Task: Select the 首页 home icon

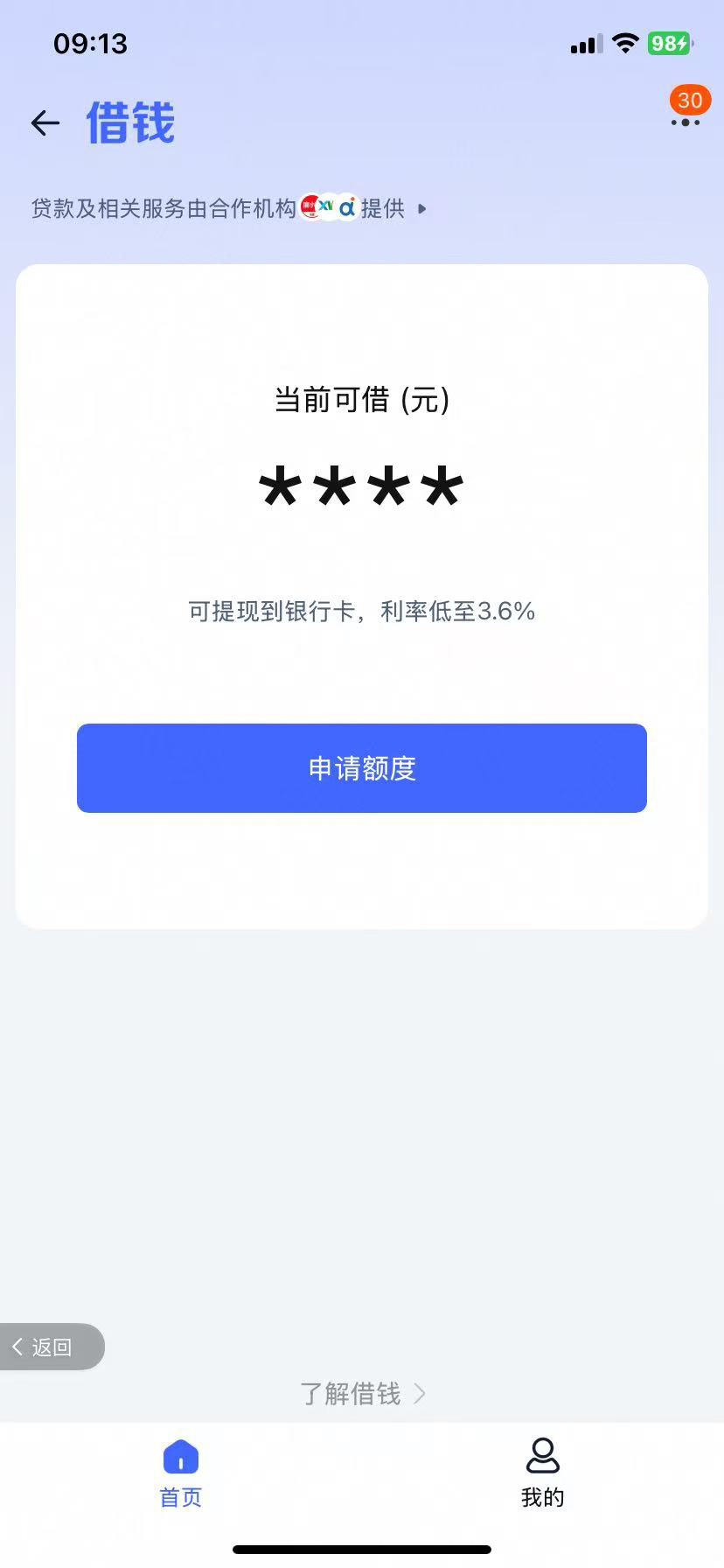Action: (180, 1458)
